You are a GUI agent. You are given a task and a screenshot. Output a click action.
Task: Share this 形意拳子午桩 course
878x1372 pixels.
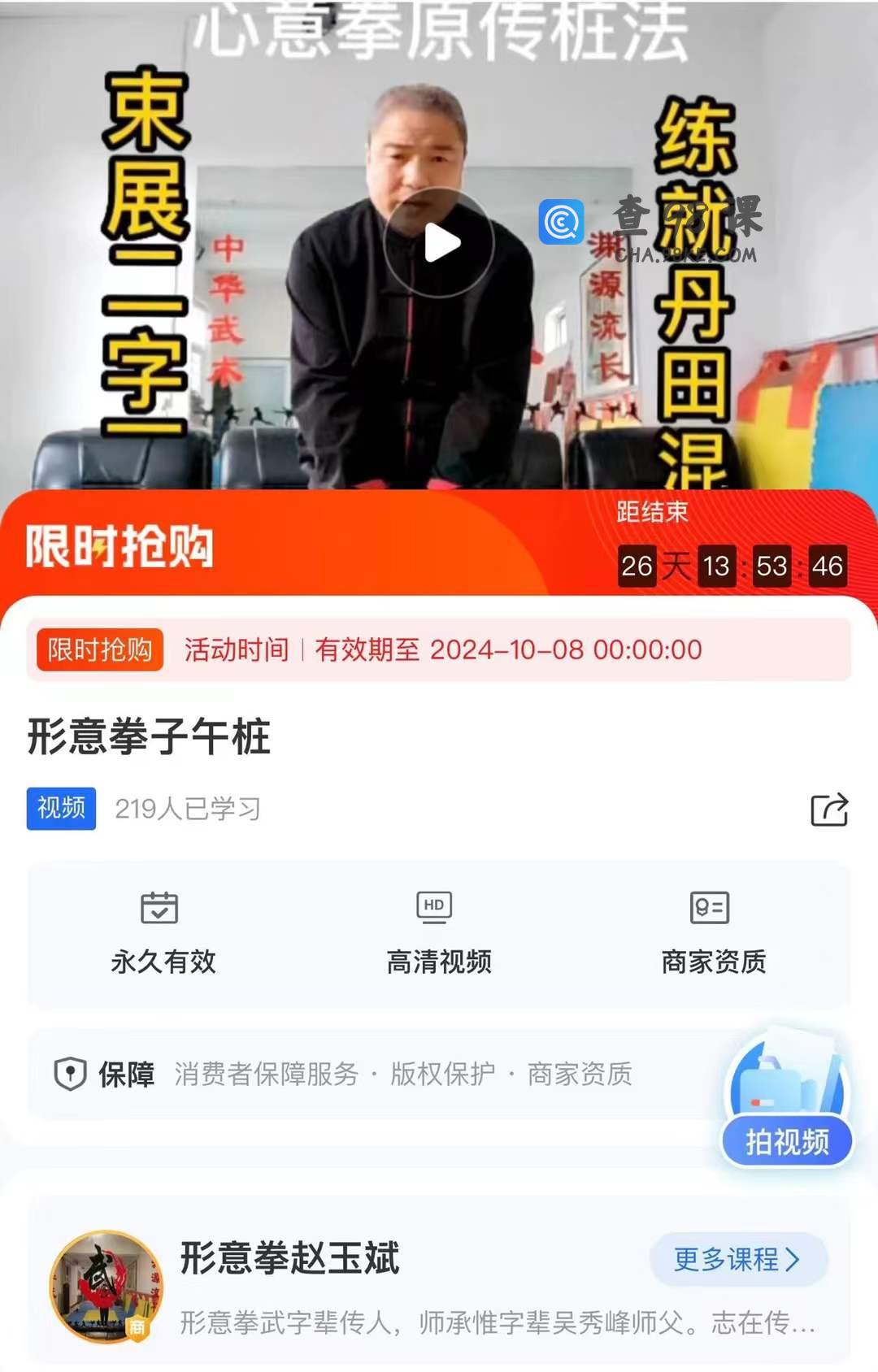tap(828, 809)
